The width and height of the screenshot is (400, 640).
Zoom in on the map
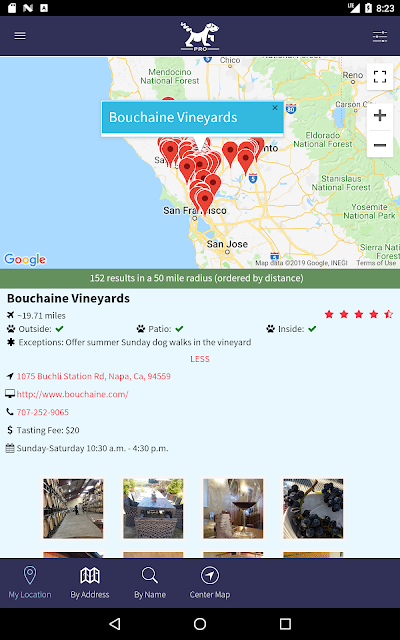[380, 116]
